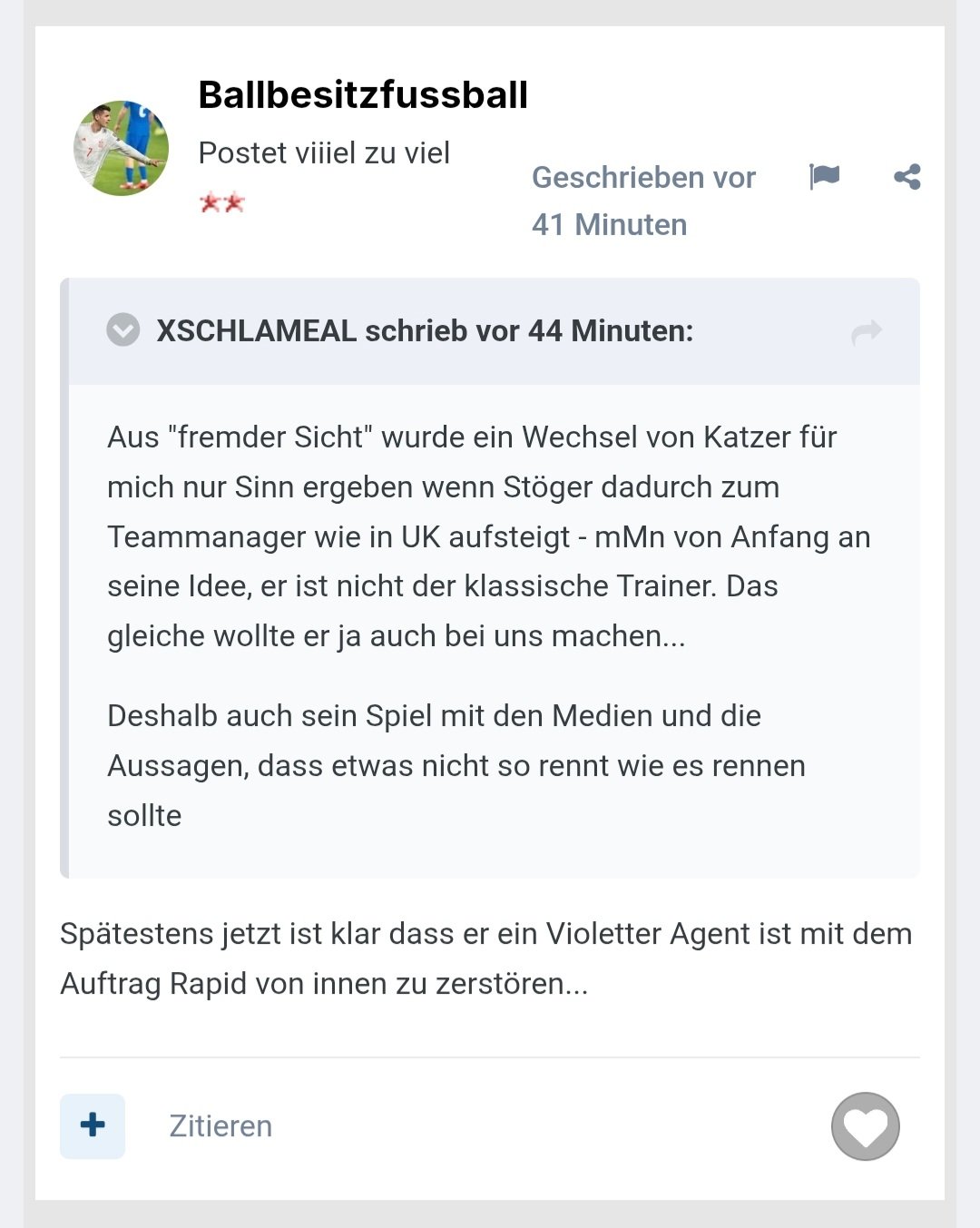Like the post with the heart icon
The width and height of the screenshot is (980, 1228).
coord(865,1126)
